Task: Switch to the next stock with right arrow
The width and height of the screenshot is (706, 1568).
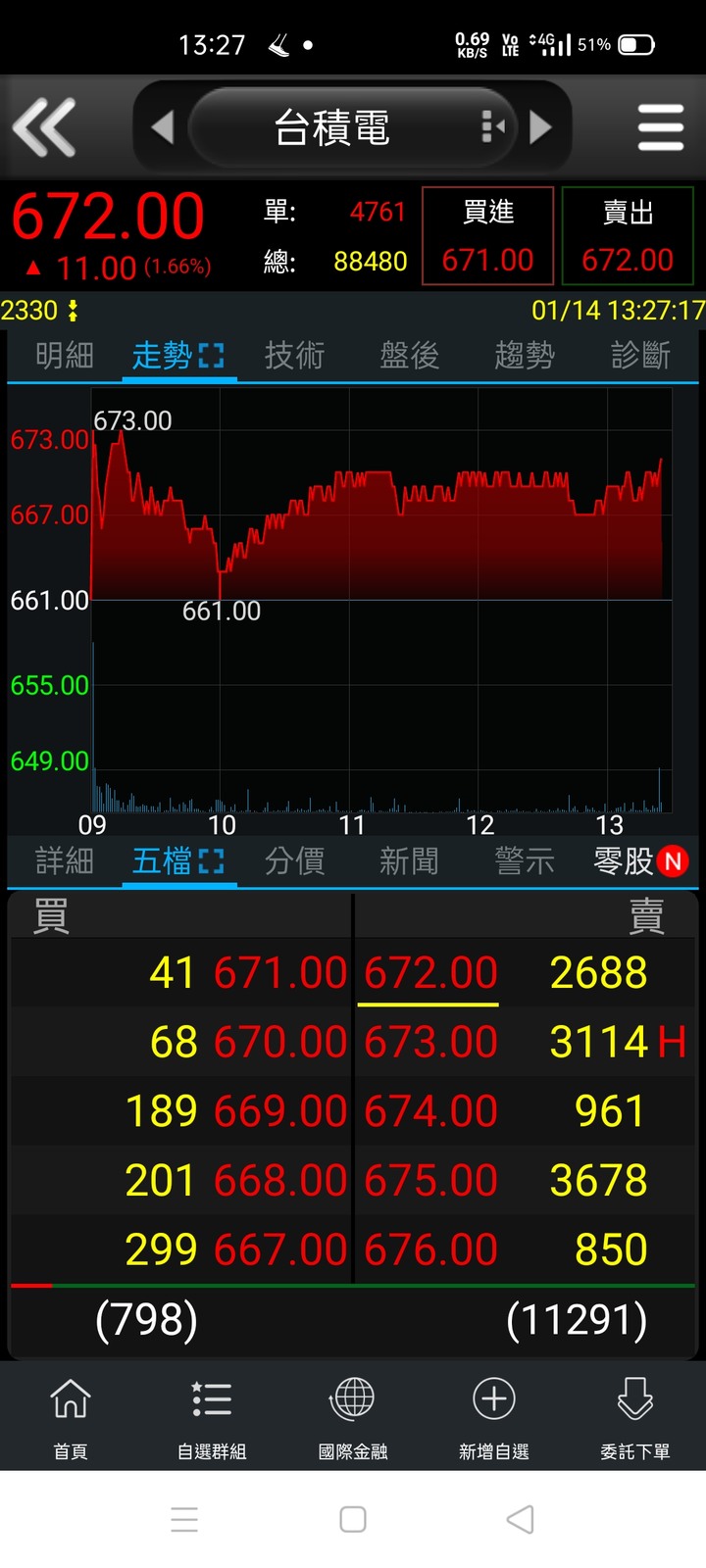Action: point(540,127)
